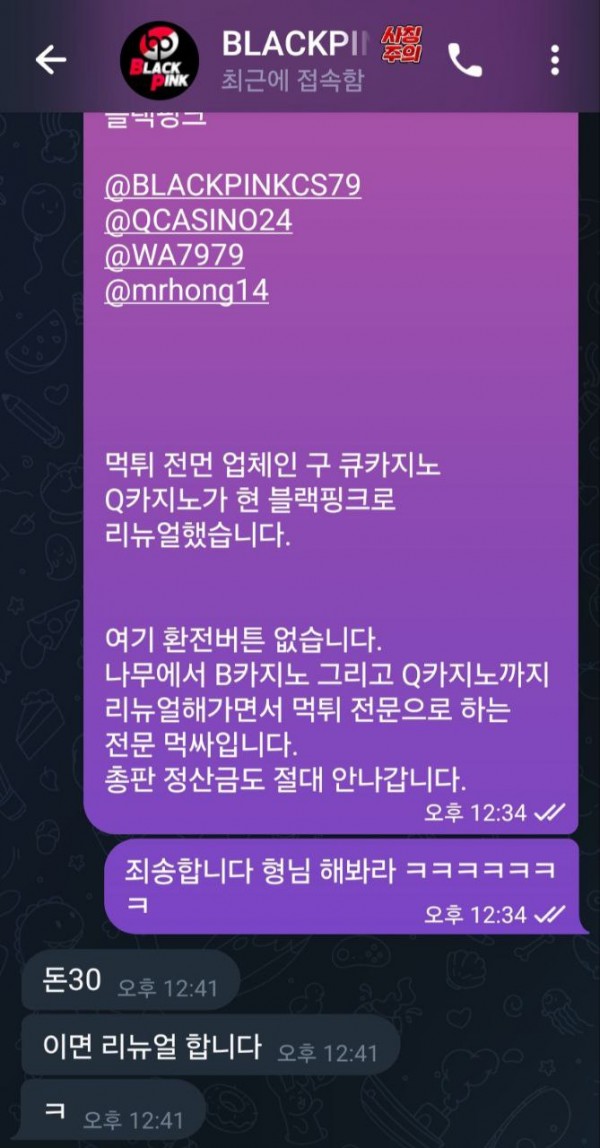Go back to the chat list
Image resolution: width=600 pixels, height=1148 pixels.
click(x=50, y=61)
